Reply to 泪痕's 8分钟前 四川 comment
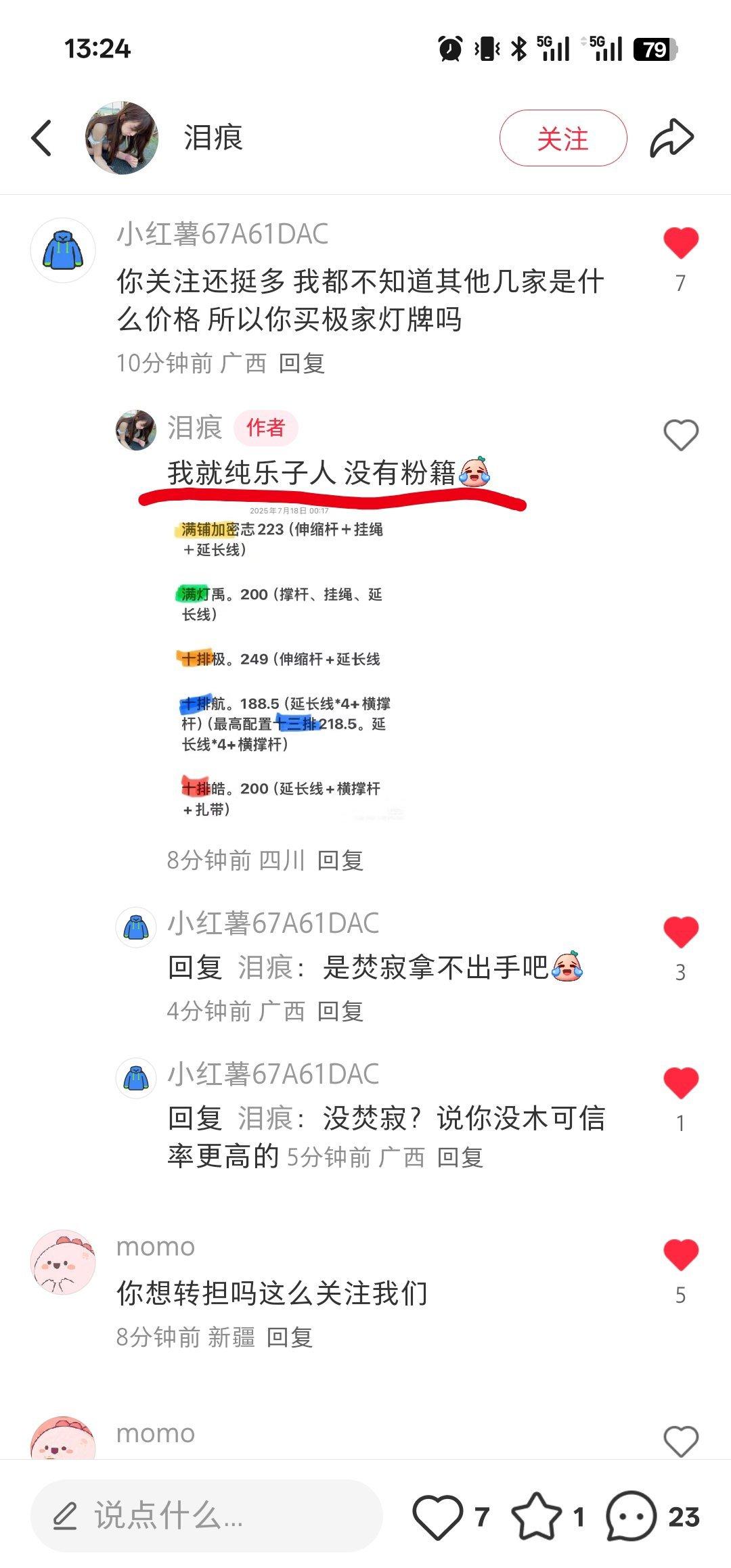The image size is (731, 1568). [x=340, y=860]
